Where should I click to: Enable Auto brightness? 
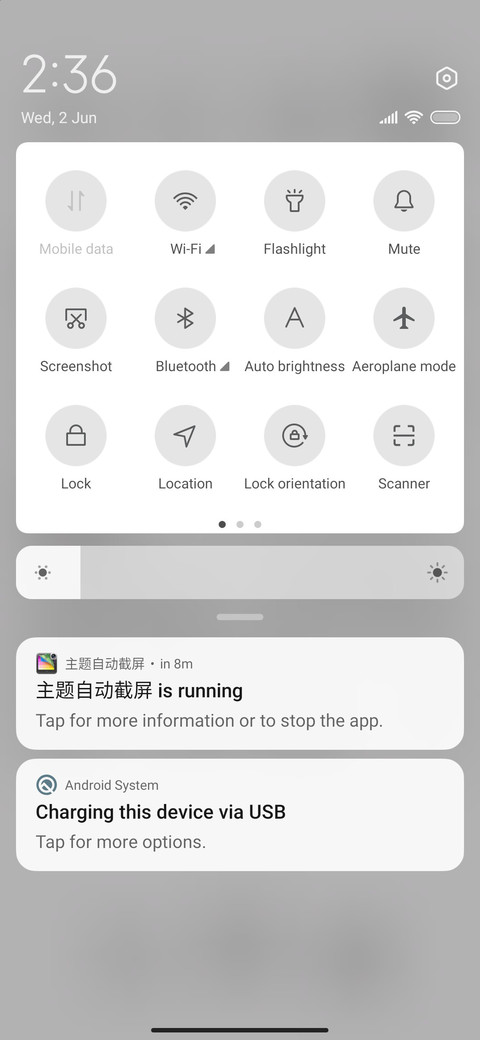(x=294, y=318)
